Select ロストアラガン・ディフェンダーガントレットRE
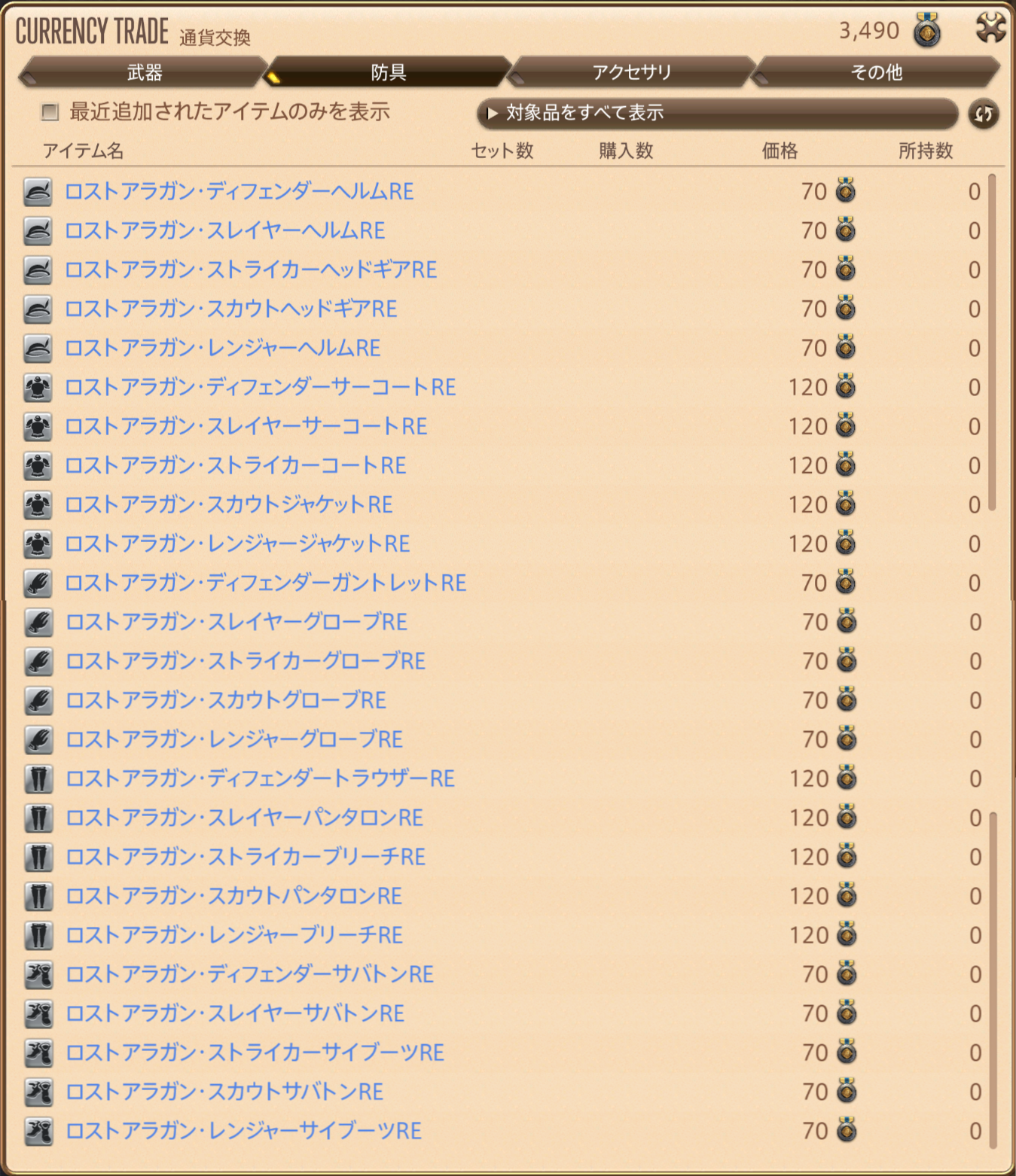Screen dimensions: 1016x1176 265,583
